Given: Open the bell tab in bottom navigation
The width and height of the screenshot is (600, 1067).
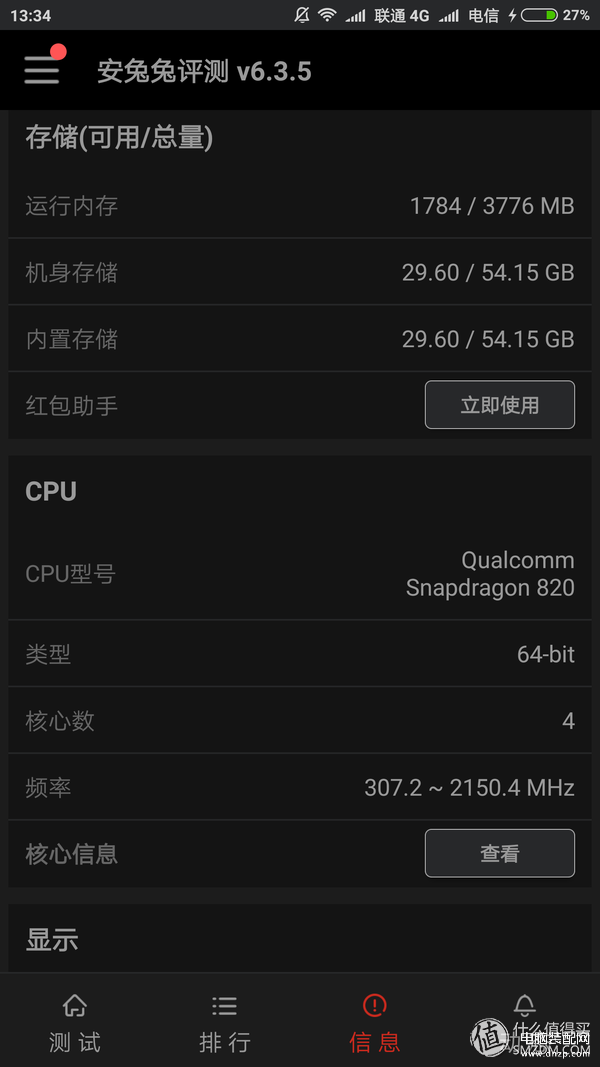Looking at the screenshot, I should 524,1010.
